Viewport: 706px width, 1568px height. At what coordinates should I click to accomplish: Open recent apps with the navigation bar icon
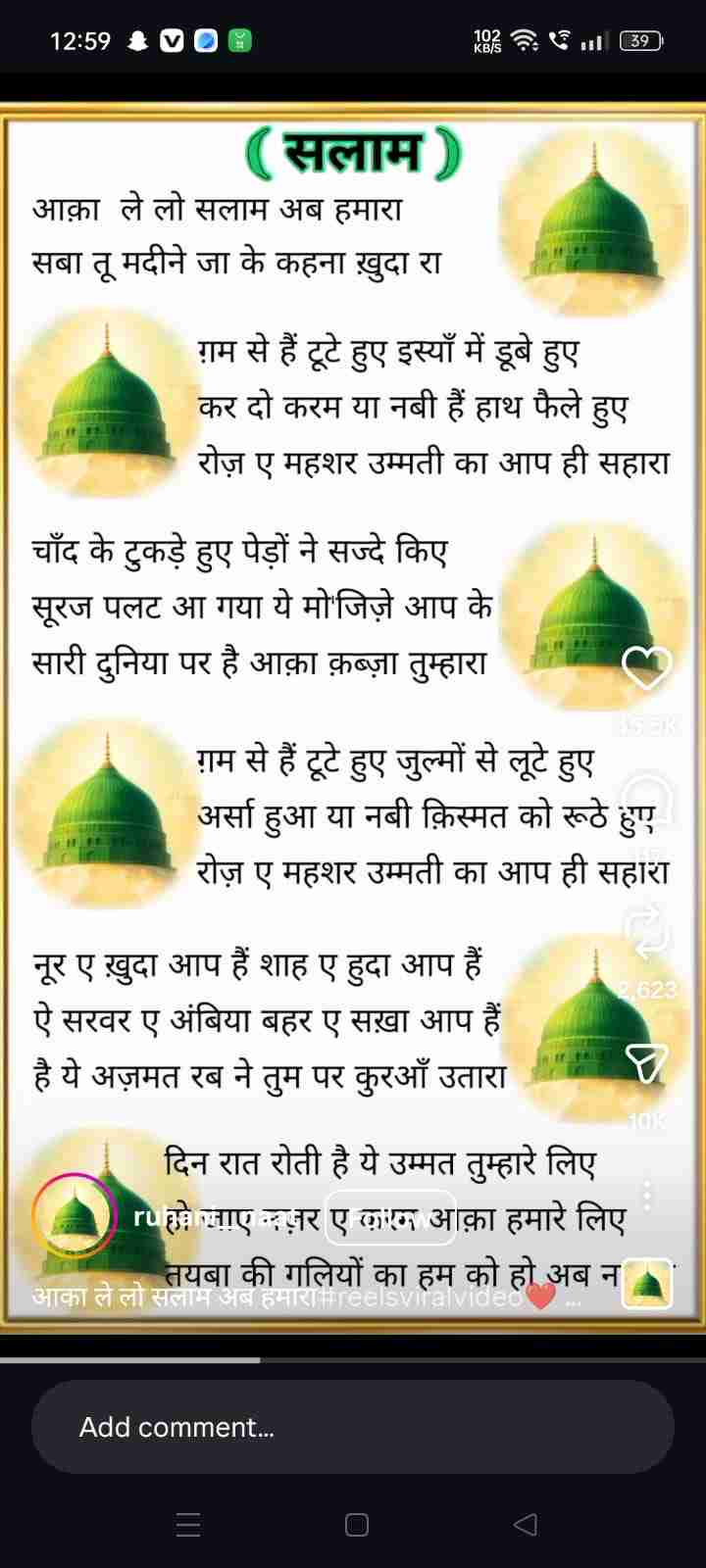(x=188, y=1525)
